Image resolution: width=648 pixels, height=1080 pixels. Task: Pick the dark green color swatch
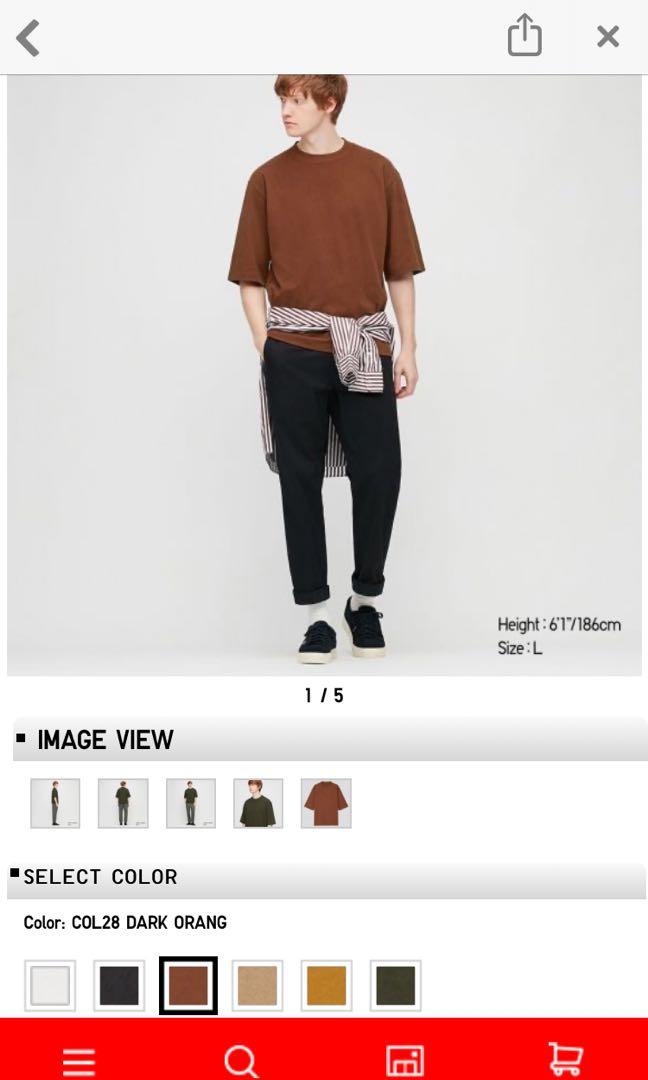pyautogui.click(x=395, y=986)
